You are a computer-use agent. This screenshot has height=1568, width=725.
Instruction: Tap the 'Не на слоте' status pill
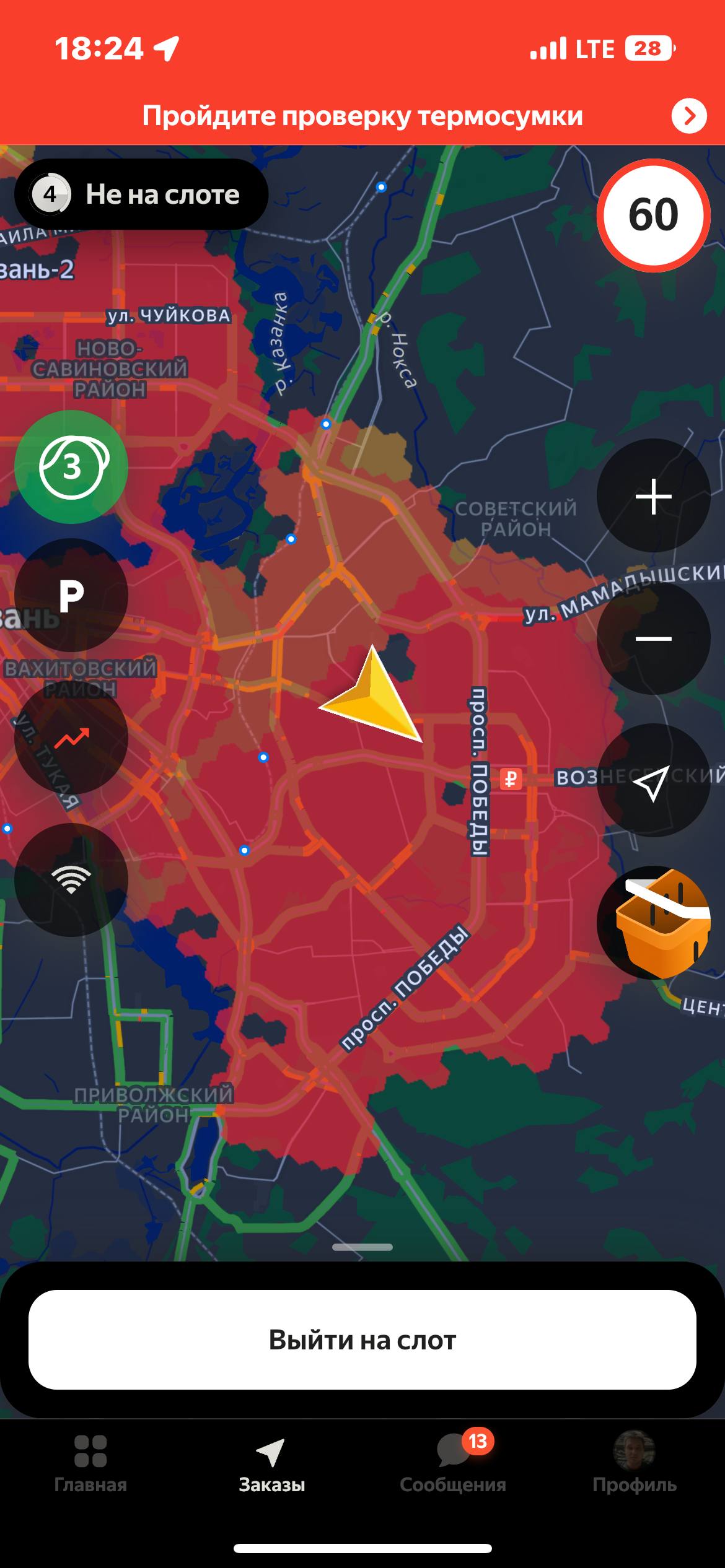tap(141, 194)
